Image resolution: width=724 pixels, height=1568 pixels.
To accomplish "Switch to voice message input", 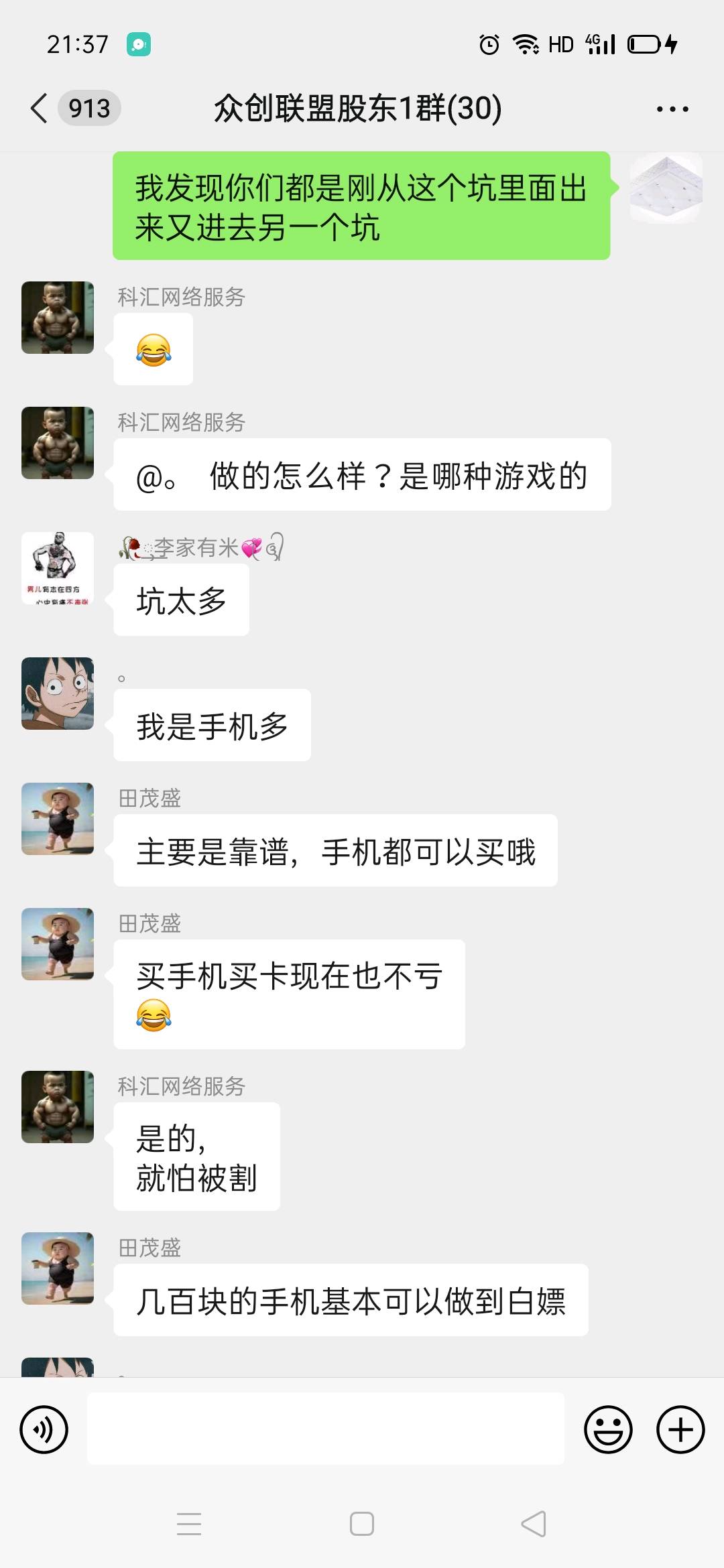I will tap(44, 1429).
